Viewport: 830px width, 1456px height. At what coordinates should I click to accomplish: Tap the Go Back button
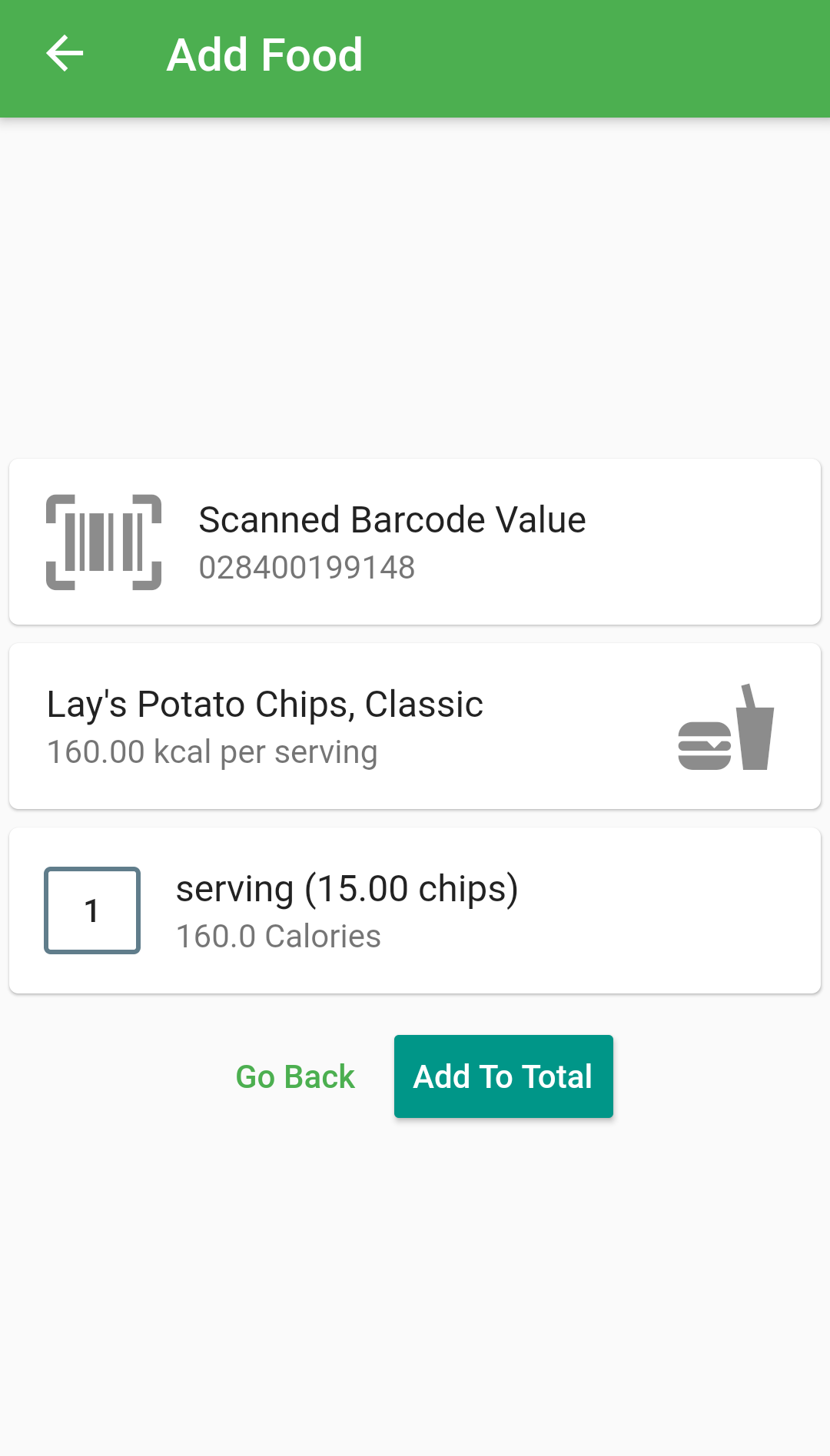[x=295, y=1076]
